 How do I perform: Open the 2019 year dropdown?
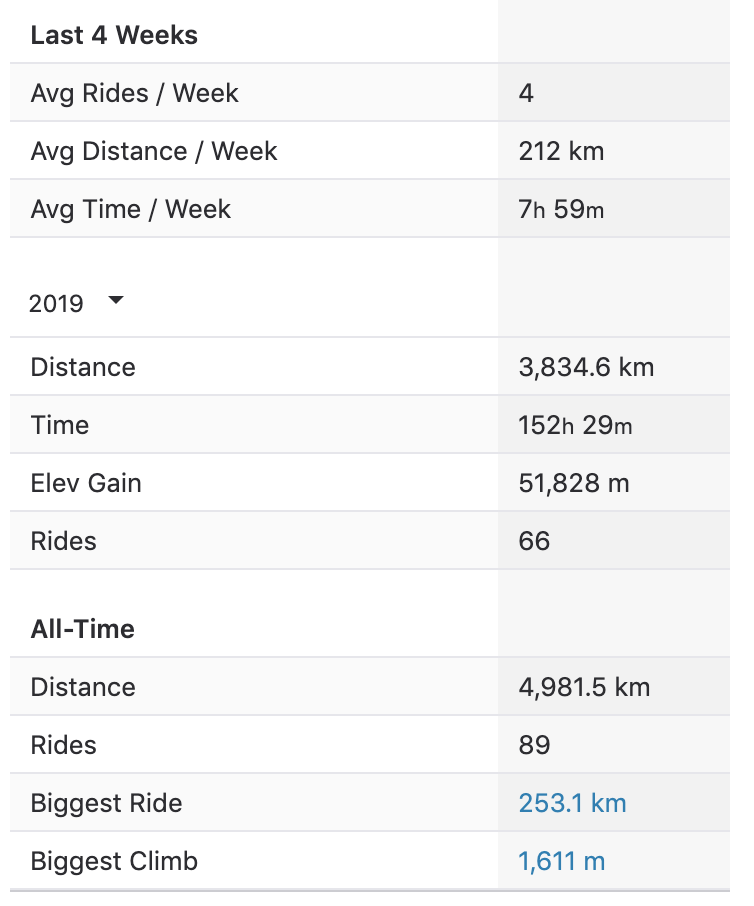(76, 303)
